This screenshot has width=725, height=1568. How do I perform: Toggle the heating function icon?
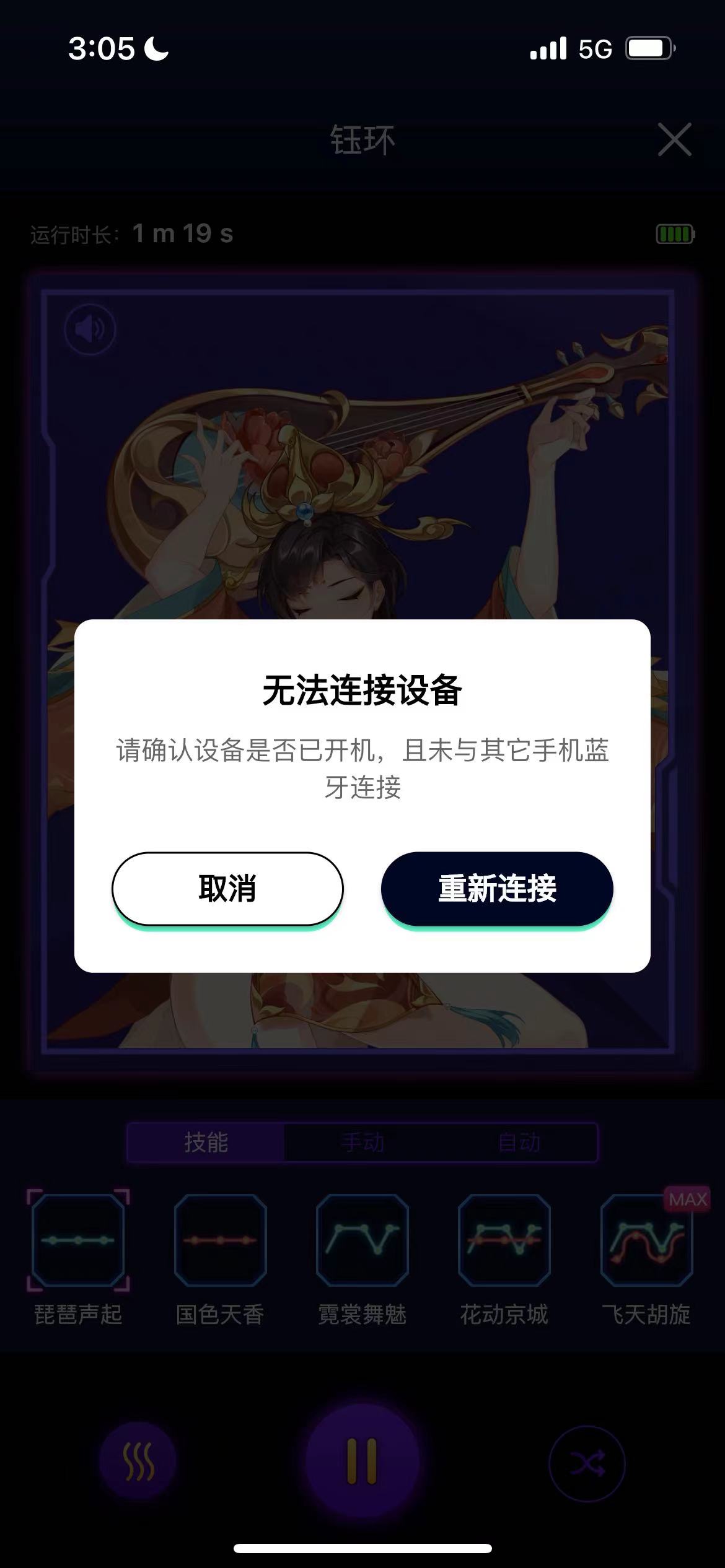point(138,1461)
